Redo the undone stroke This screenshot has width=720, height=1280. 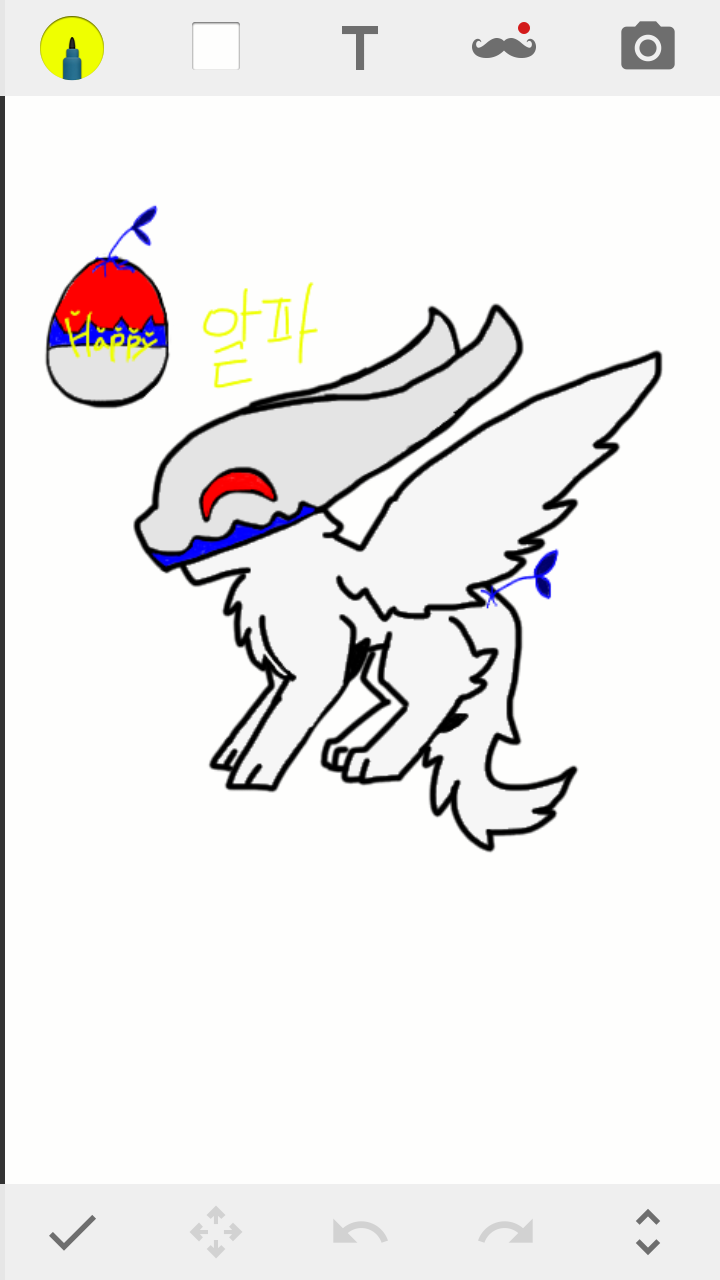pyautogui.click(x=505, y=1232)
